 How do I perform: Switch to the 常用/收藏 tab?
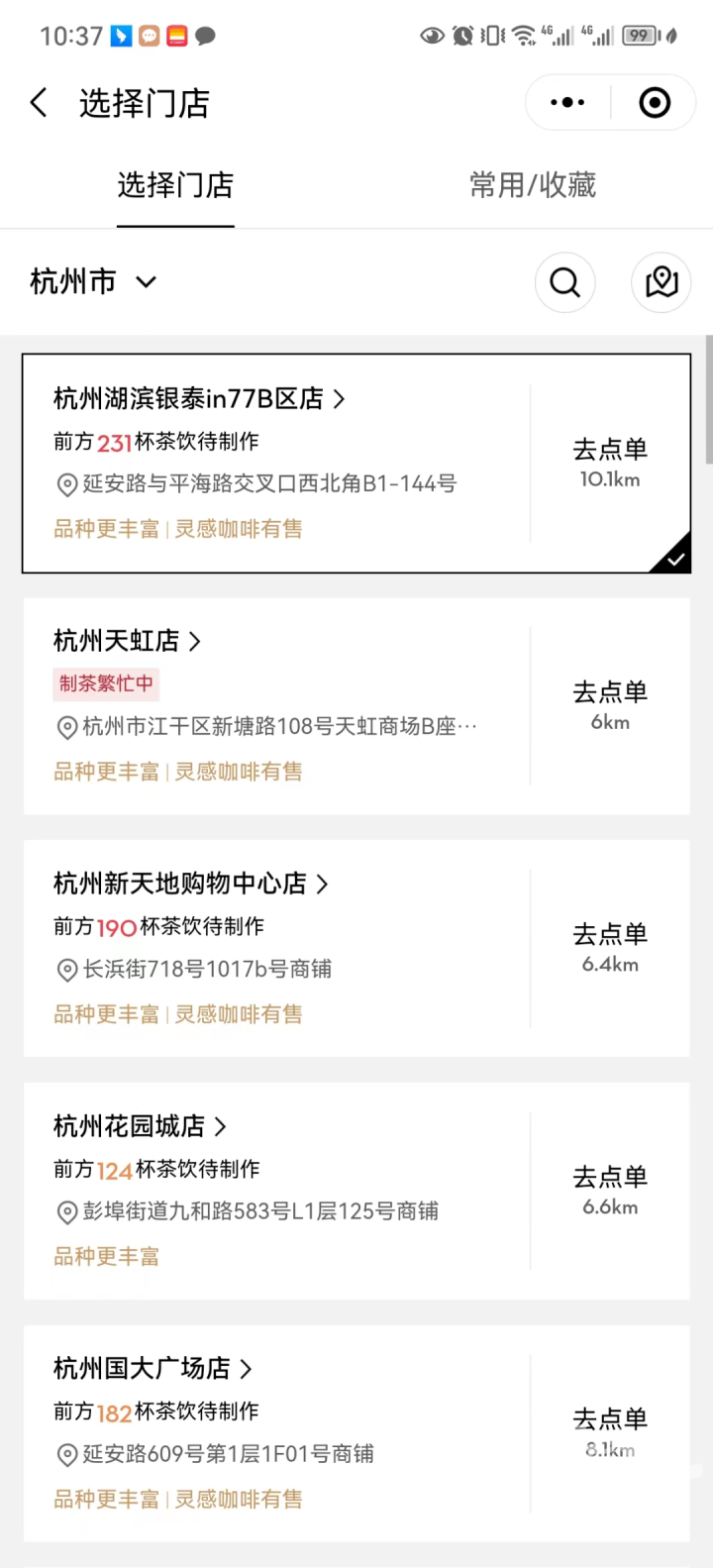coord(532,185)
